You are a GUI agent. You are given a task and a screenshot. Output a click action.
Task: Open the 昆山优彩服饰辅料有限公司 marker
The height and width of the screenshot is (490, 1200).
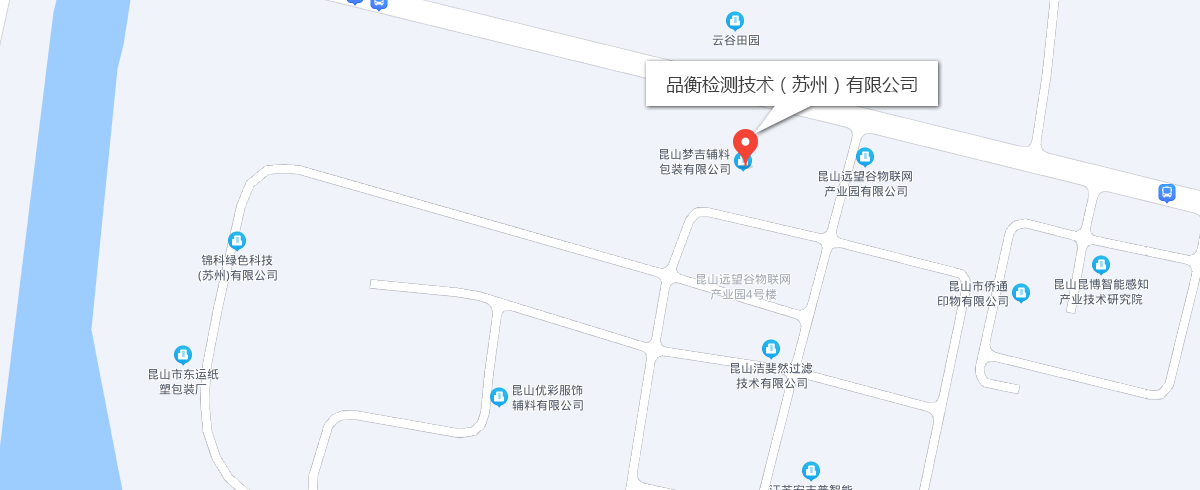(499, 397)
